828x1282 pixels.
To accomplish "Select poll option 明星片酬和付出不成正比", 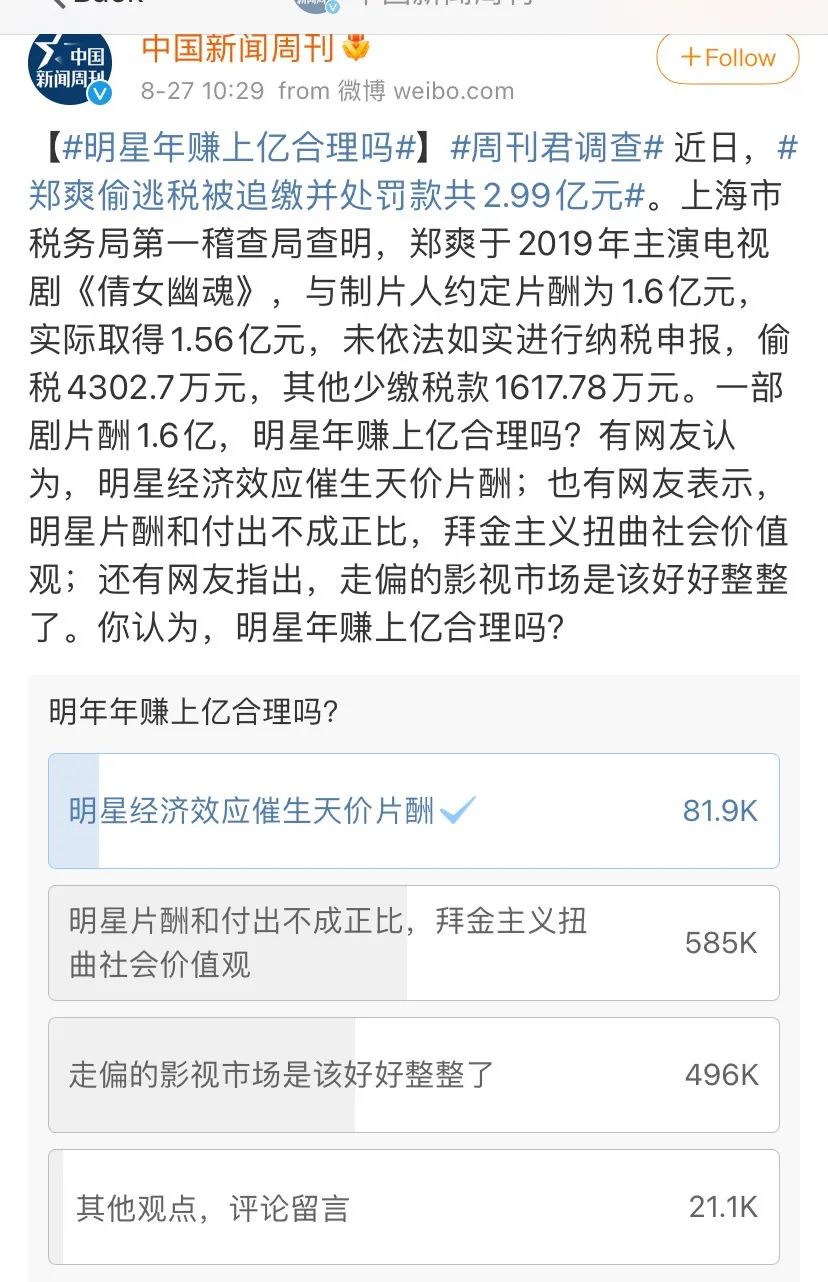I will (413, 943).
